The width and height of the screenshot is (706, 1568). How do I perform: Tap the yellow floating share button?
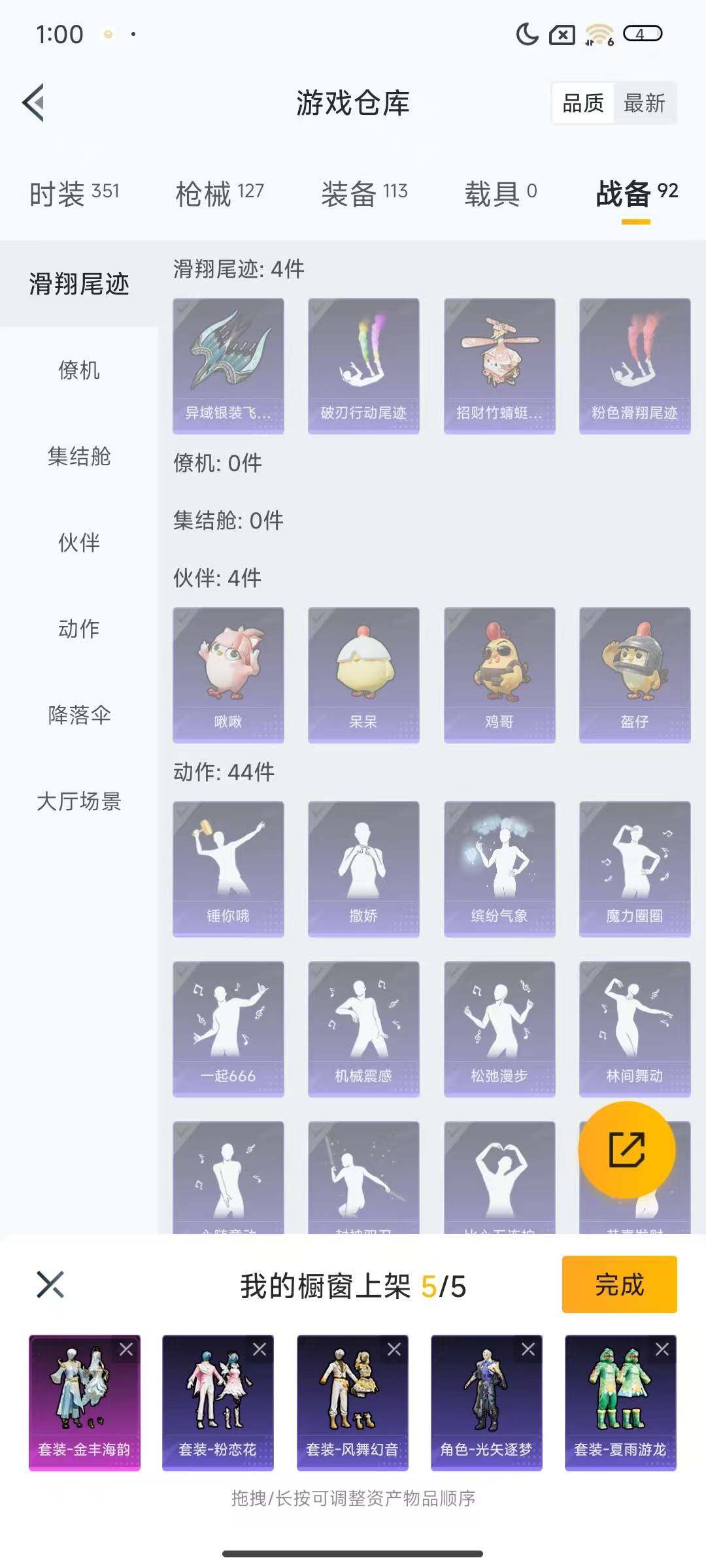pos(626,1150)
